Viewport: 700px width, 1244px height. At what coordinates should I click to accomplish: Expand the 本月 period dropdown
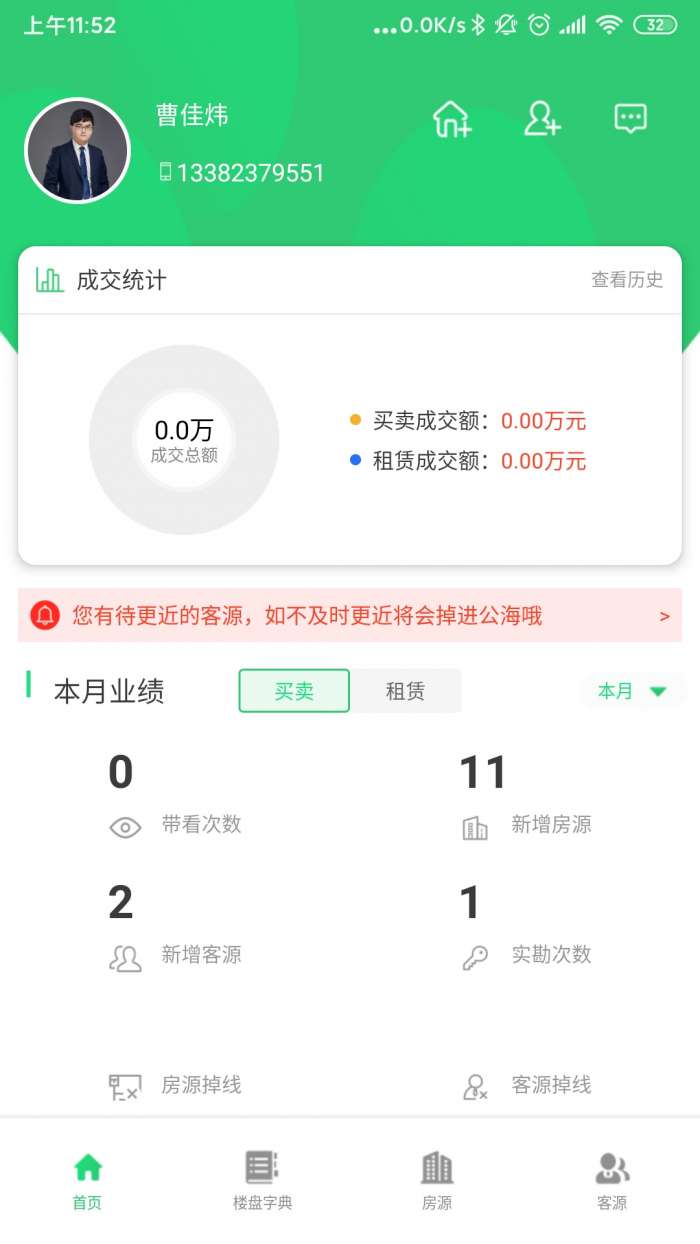click(632, 691)
